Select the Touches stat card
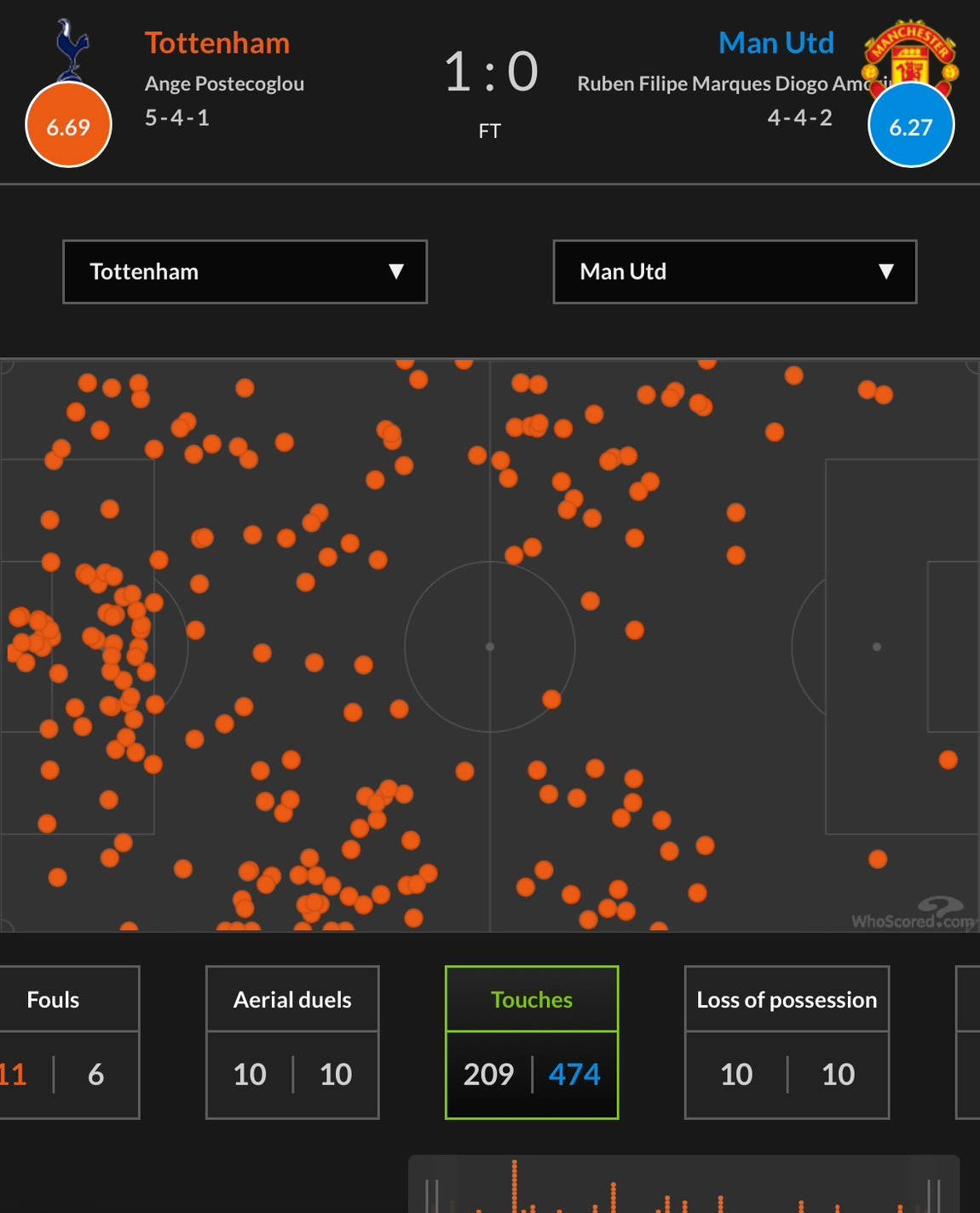 tap(532, 1042)
